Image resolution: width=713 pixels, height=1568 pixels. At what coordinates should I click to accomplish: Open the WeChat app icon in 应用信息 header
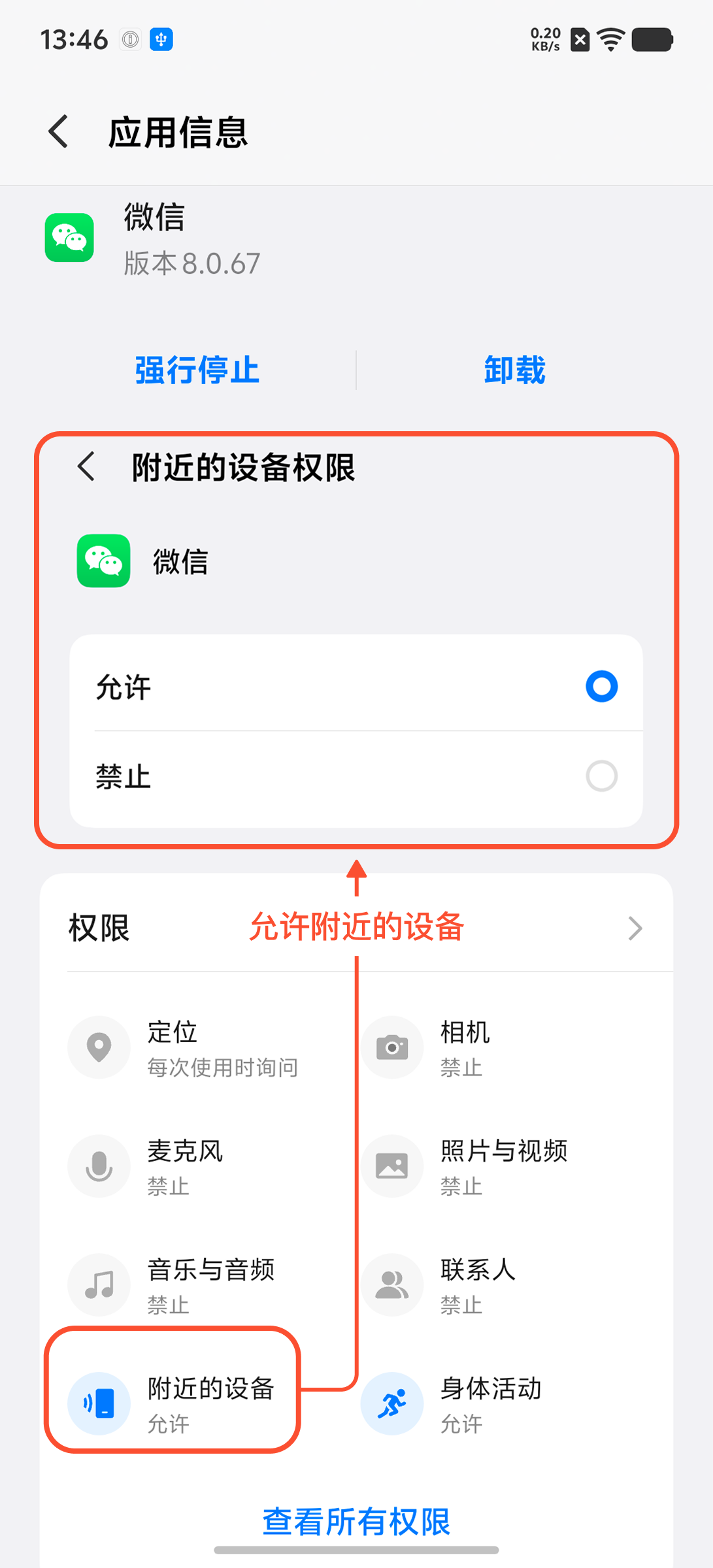click(69, 238)
